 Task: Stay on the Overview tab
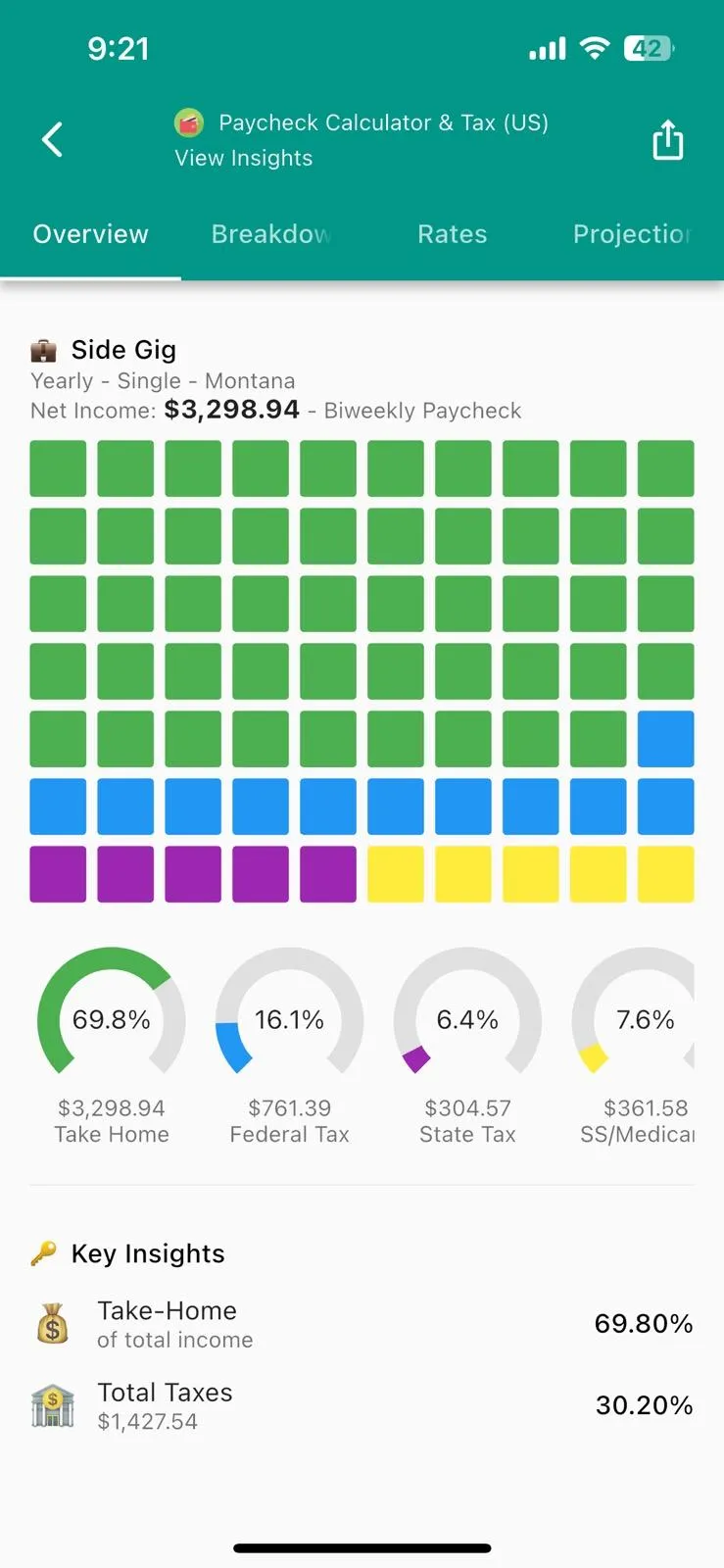90,233
